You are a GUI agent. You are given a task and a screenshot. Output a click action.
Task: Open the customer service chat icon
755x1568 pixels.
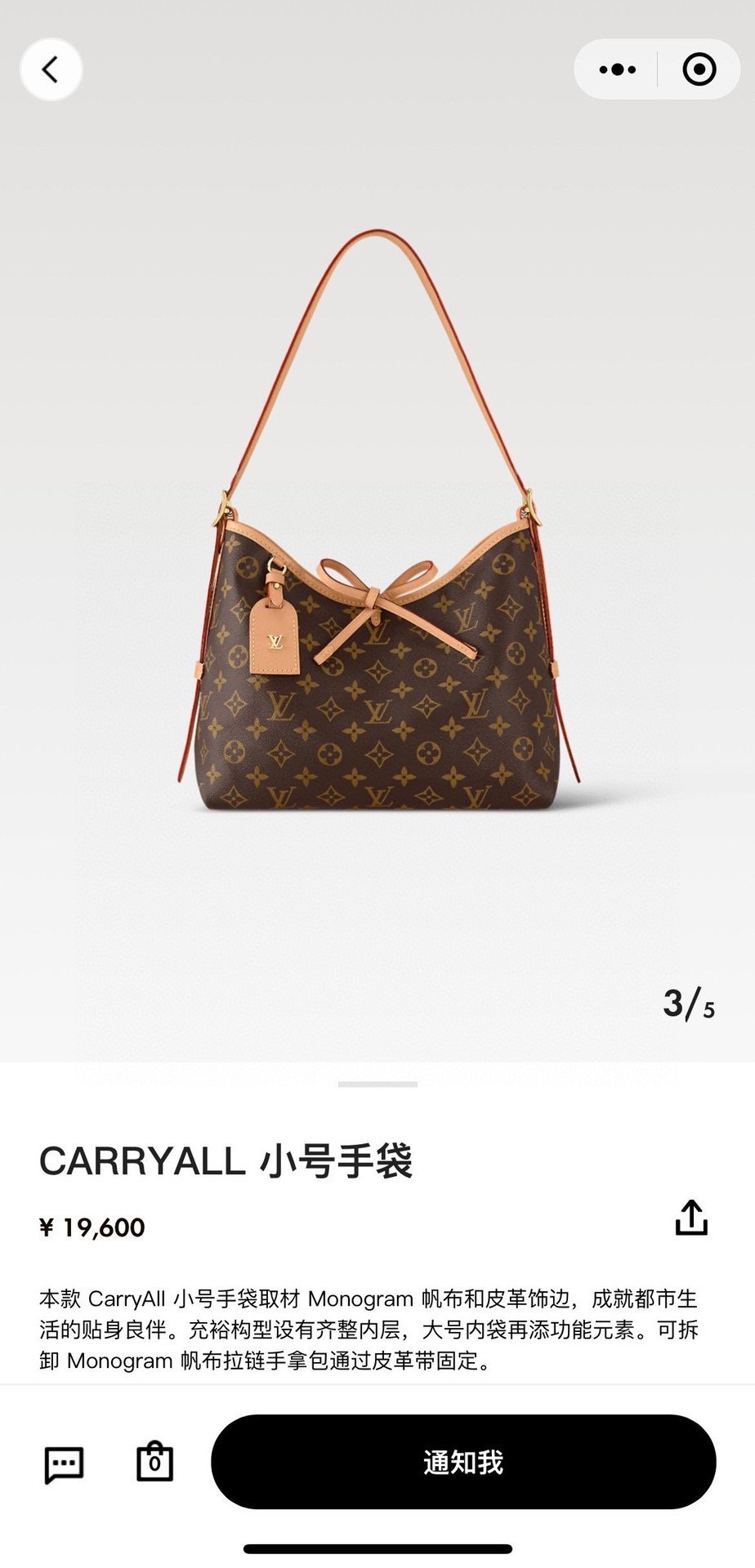click(64, 1464)
